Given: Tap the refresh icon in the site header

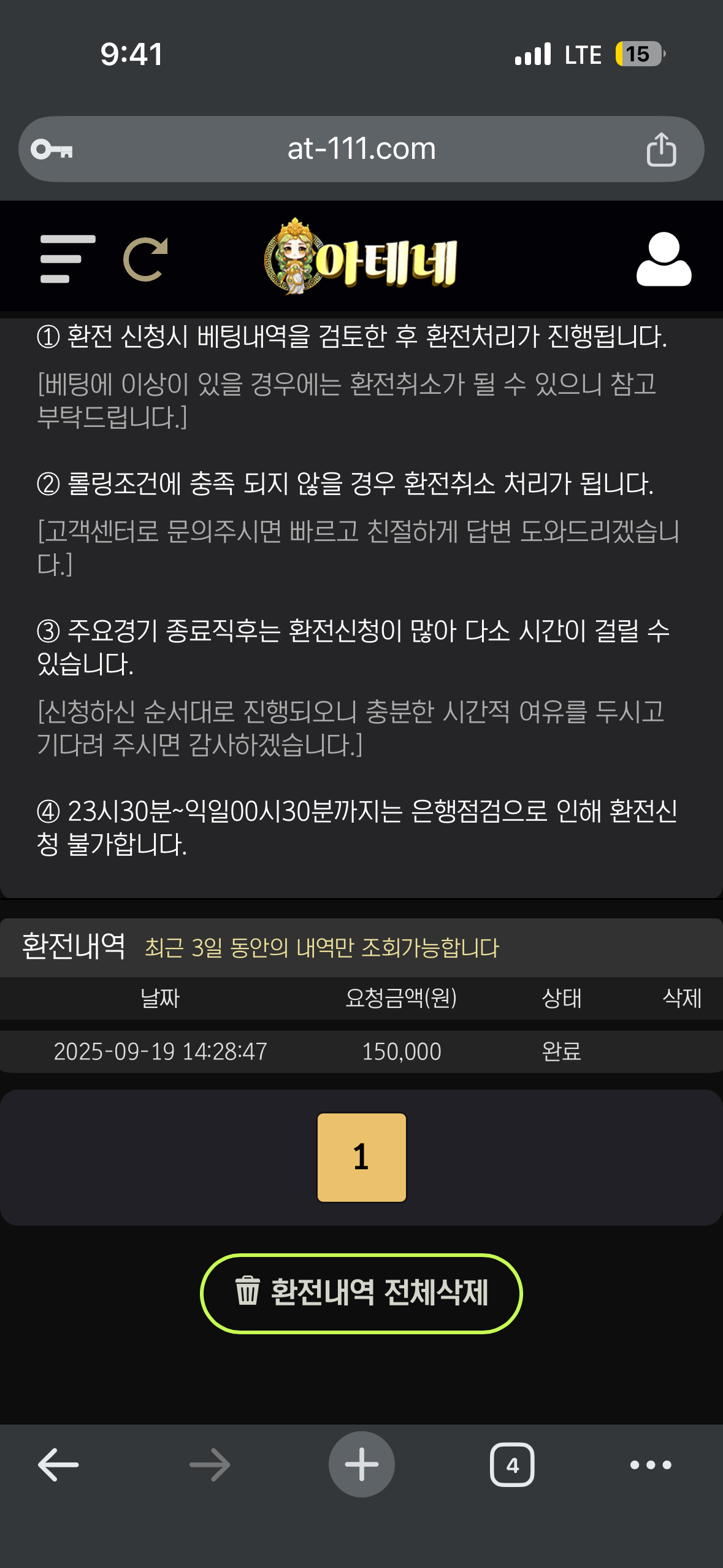Looking at the screenshot, I should coord(146,259).
